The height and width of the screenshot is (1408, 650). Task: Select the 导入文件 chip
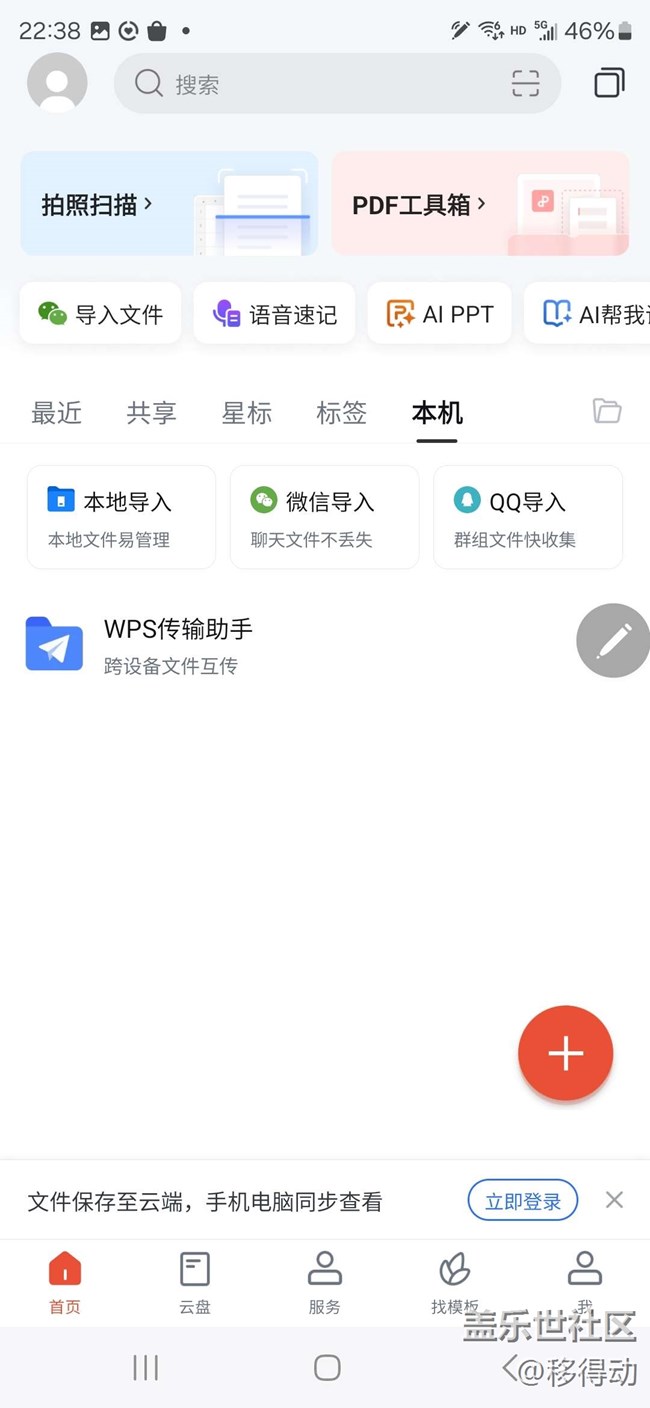(x=100, y=314)
